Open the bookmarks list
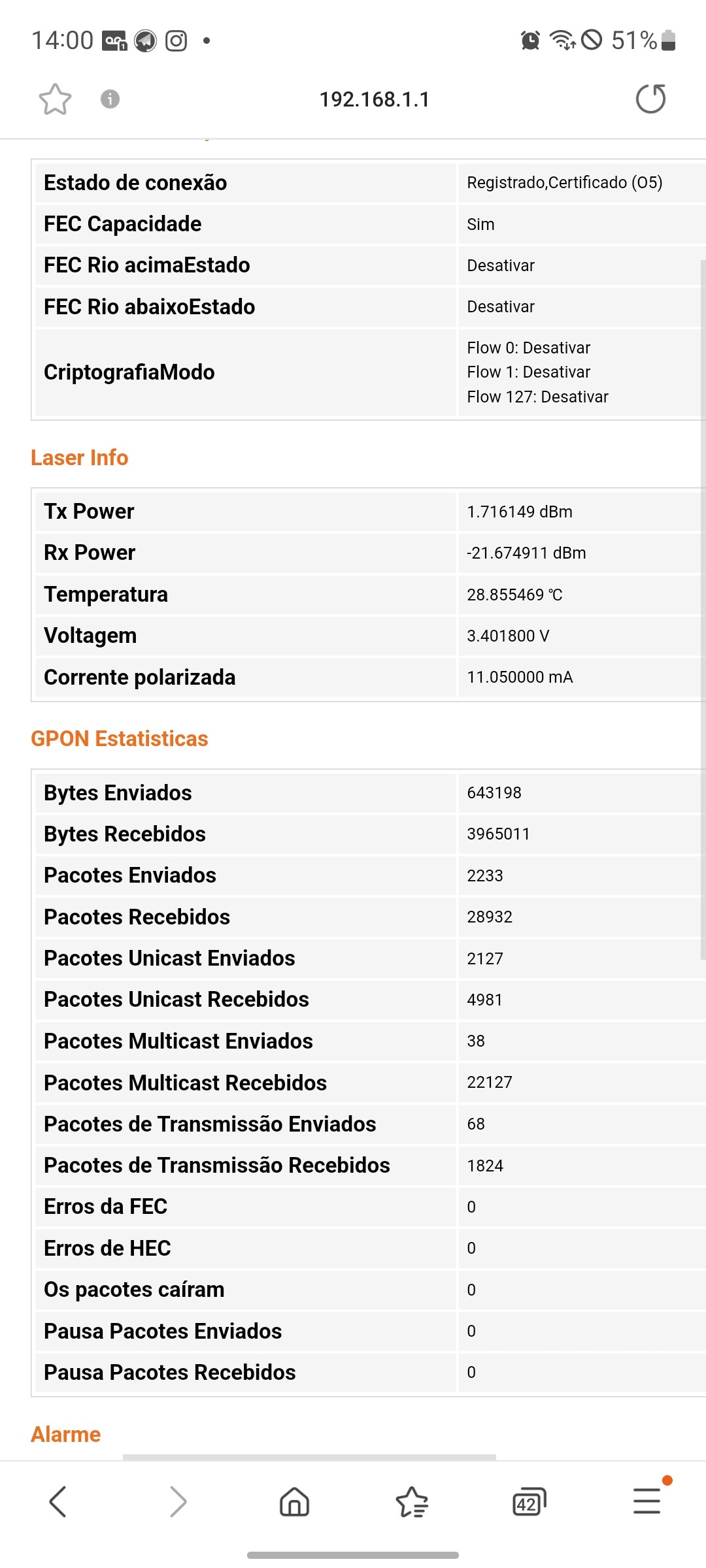706x1568 pixels. tap(412, 1501)
